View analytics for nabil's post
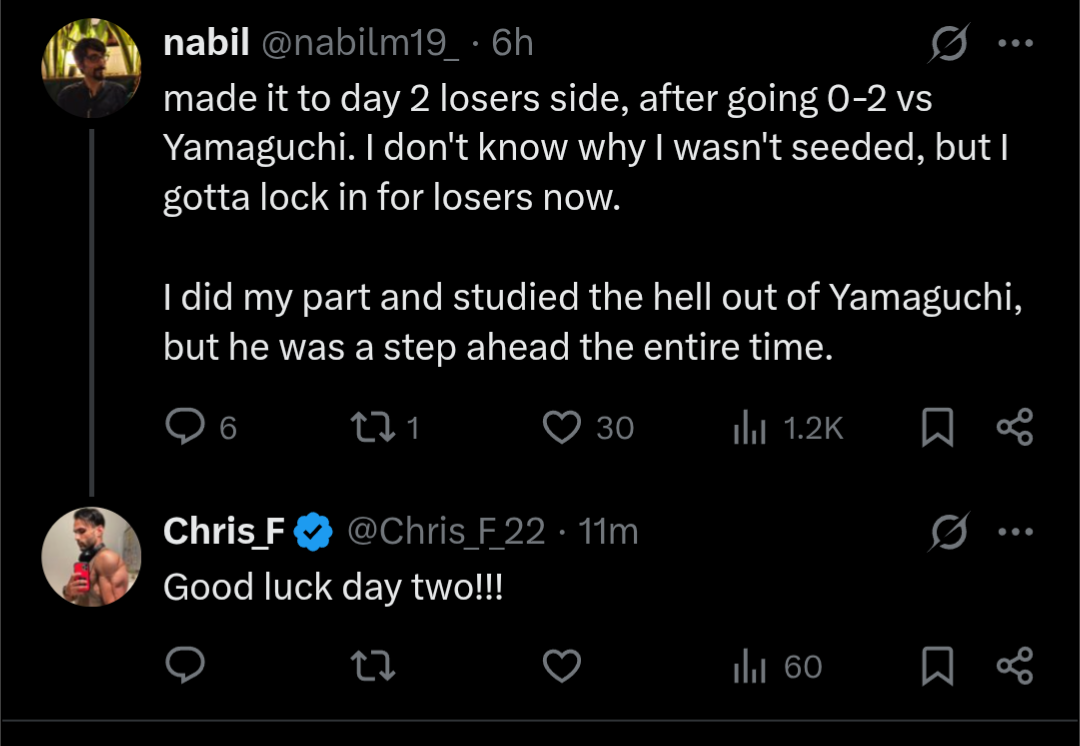The height and width of the screenshot is (746, 1080). pyautogui.click(x=750, y=428)
